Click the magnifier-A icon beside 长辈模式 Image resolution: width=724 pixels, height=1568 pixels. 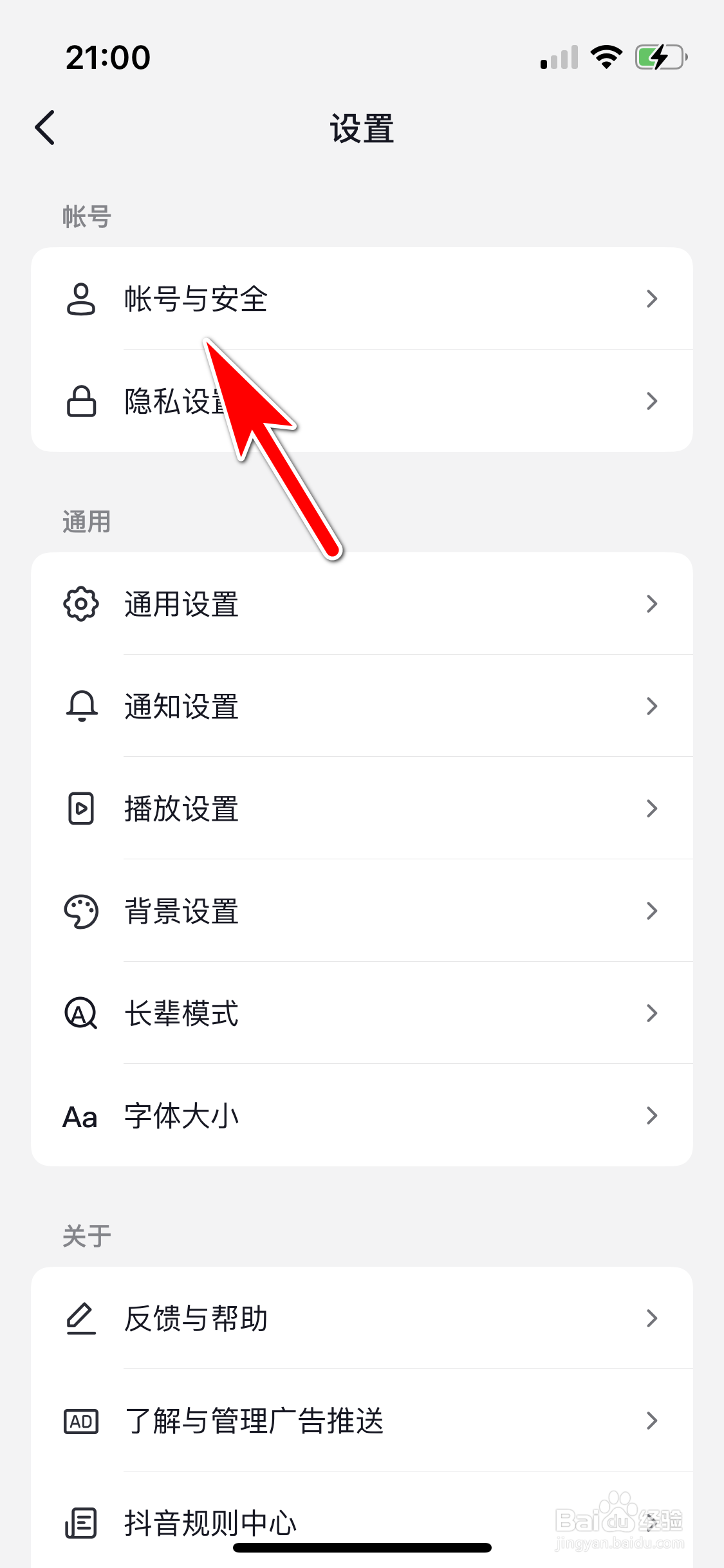(x=80, y=1013)
